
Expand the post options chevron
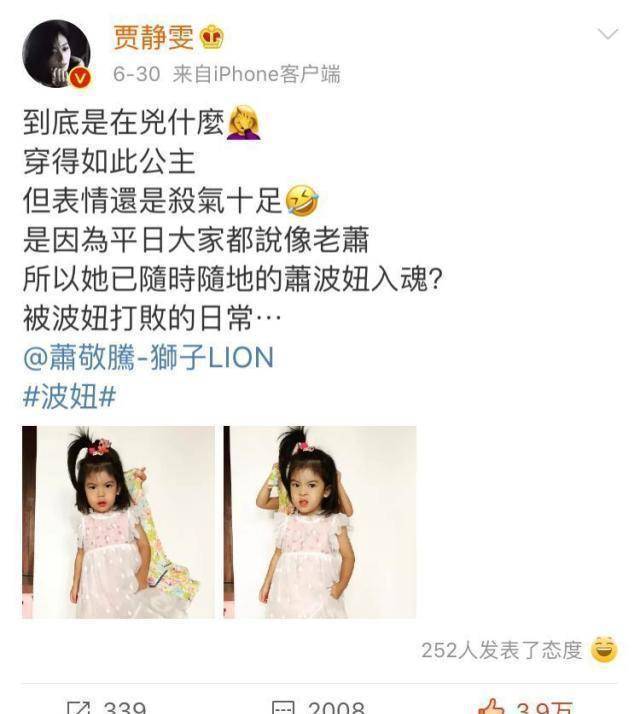point(607,35)
